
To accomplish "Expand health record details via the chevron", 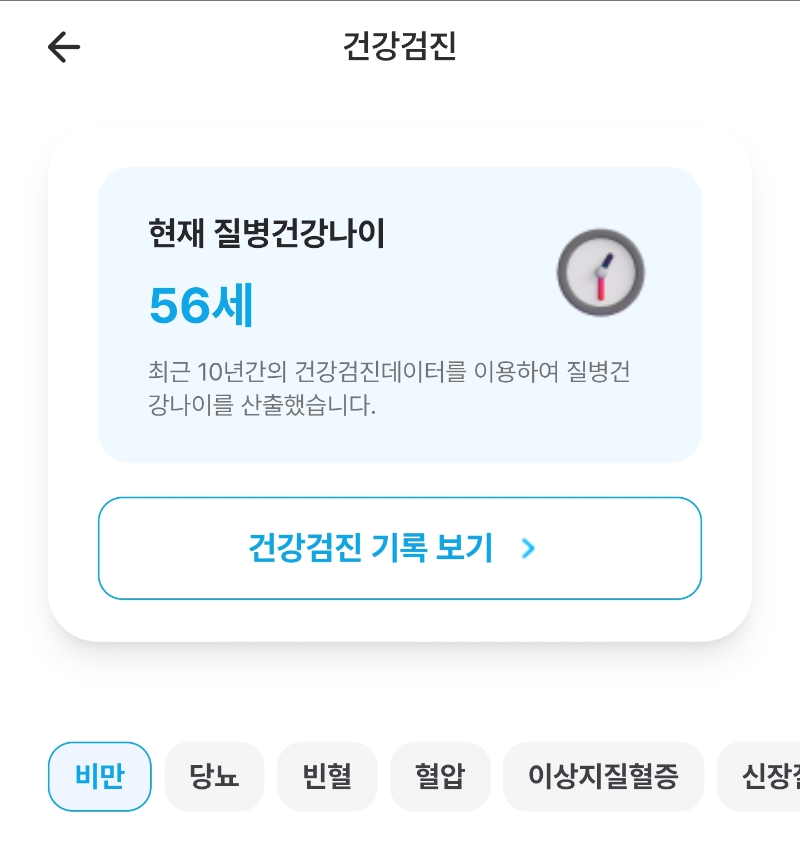I will (529, 548).
